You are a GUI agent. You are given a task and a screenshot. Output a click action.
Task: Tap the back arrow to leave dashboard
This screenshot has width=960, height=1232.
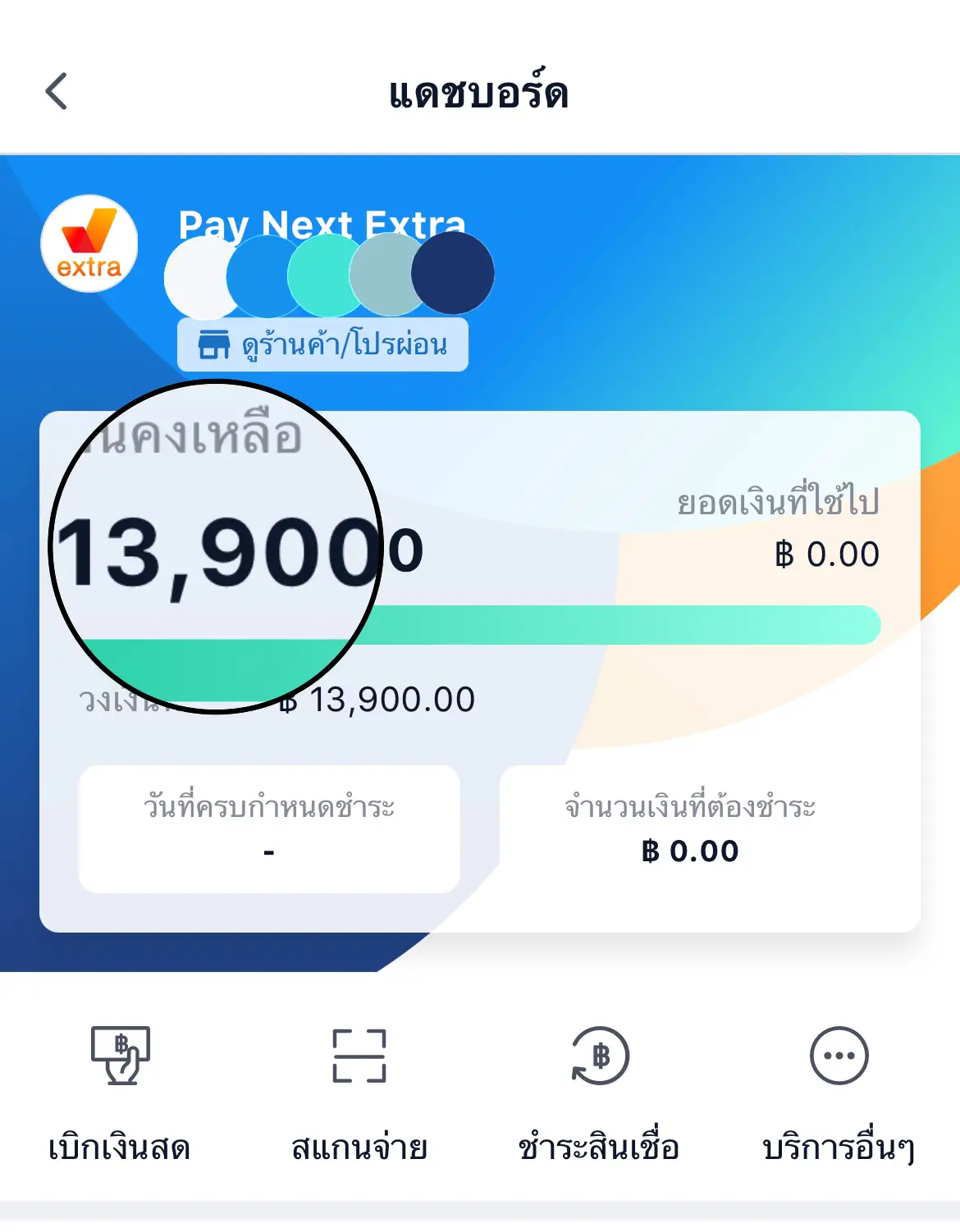click(57, 91)
